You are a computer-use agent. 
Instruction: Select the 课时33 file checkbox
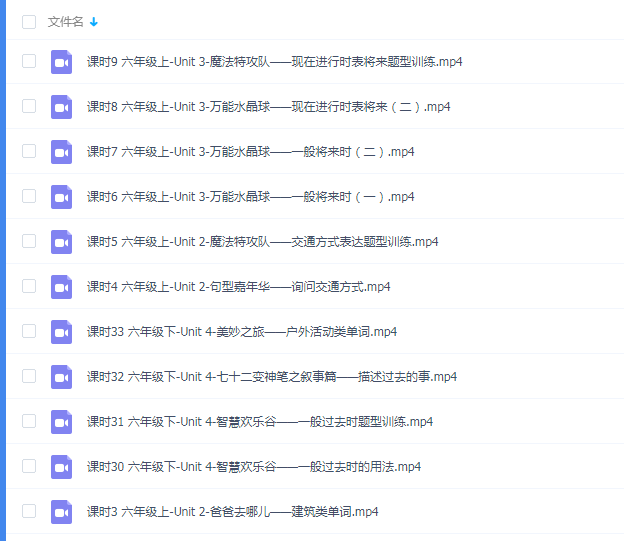pos(29,332)
